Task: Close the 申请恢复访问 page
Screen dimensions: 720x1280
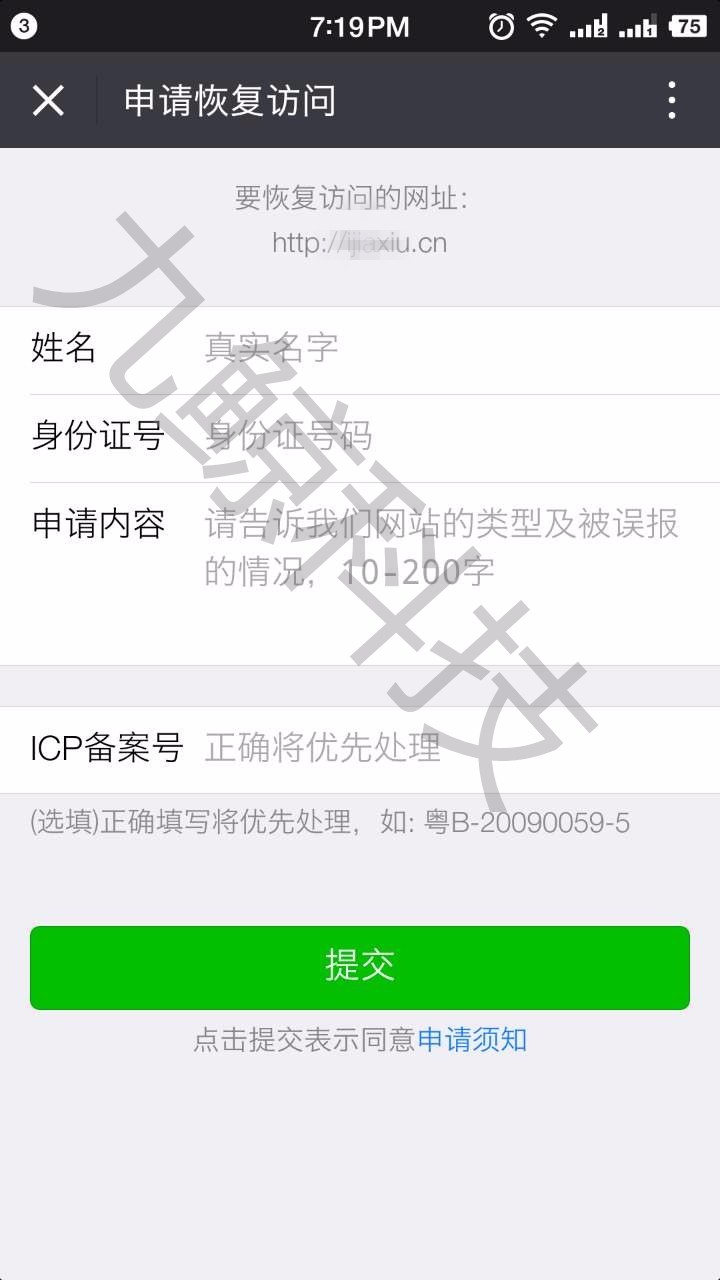Action: click(48, 101)
